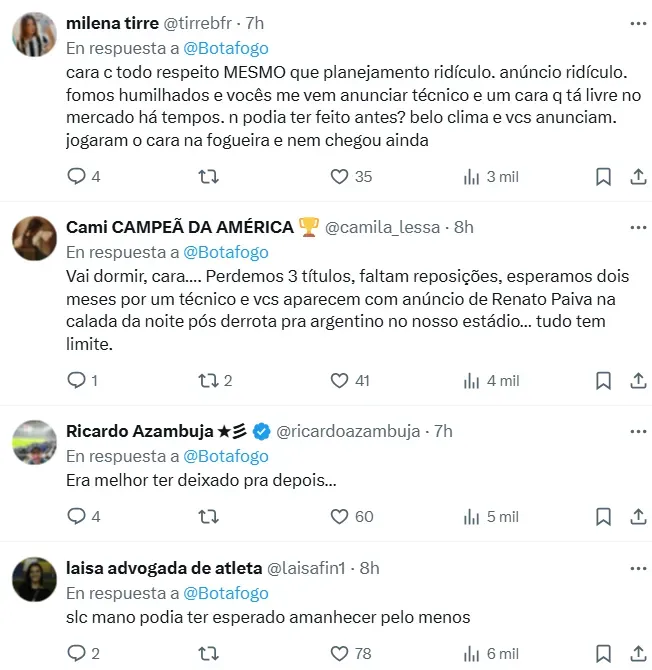Like Cami CAMPEÃ DA AMÉRICA's reply
The image size is (652, 670).
(340, 381)
